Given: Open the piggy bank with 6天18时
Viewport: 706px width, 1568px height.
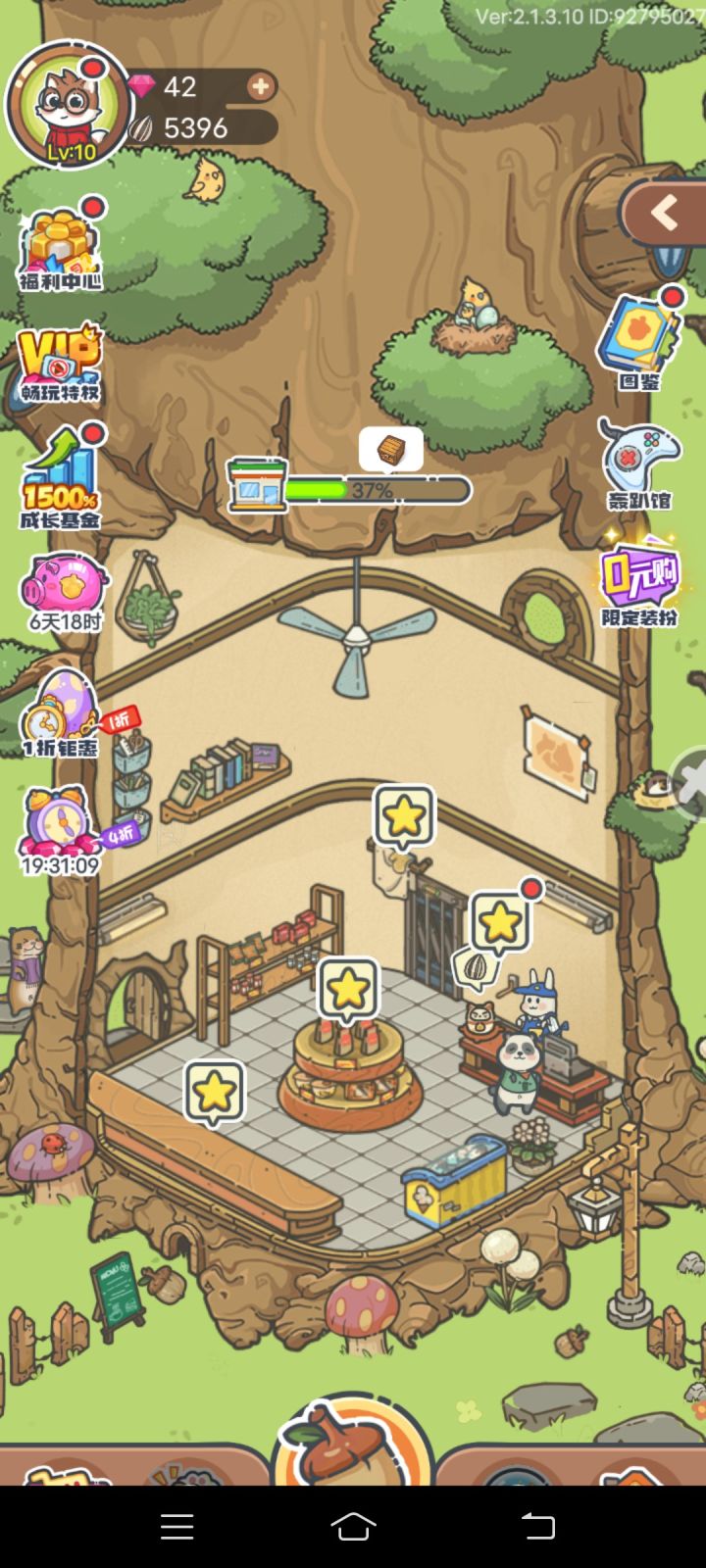Looking at the screenshot, I should click(64, 590).
